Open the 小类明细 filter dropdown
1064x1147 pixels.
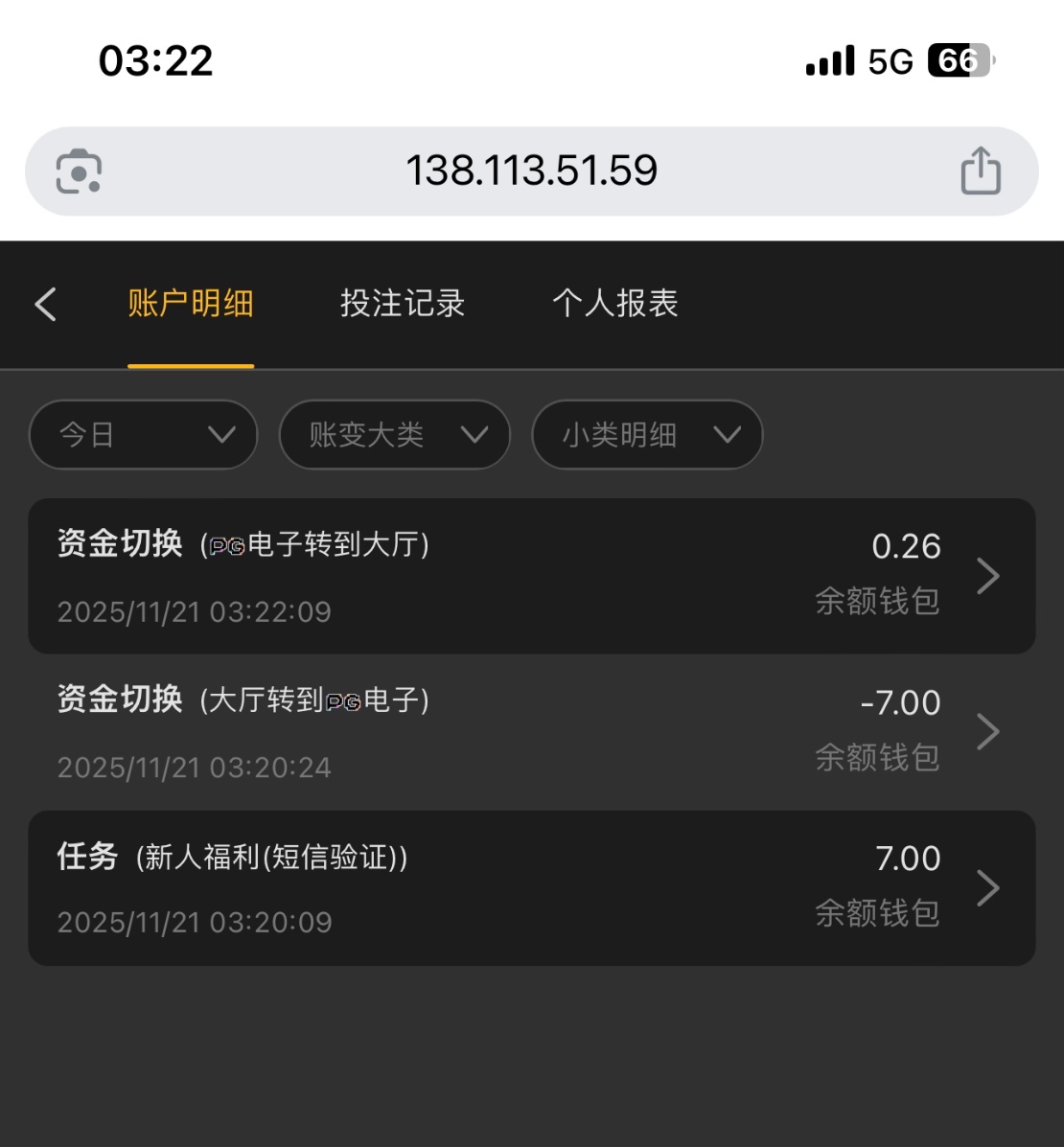click(x=647, y=435)
